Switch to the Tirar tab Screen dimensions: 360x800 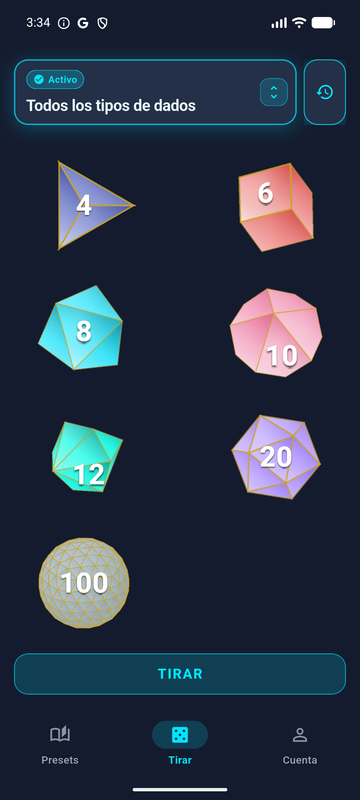tap(180, 745)
